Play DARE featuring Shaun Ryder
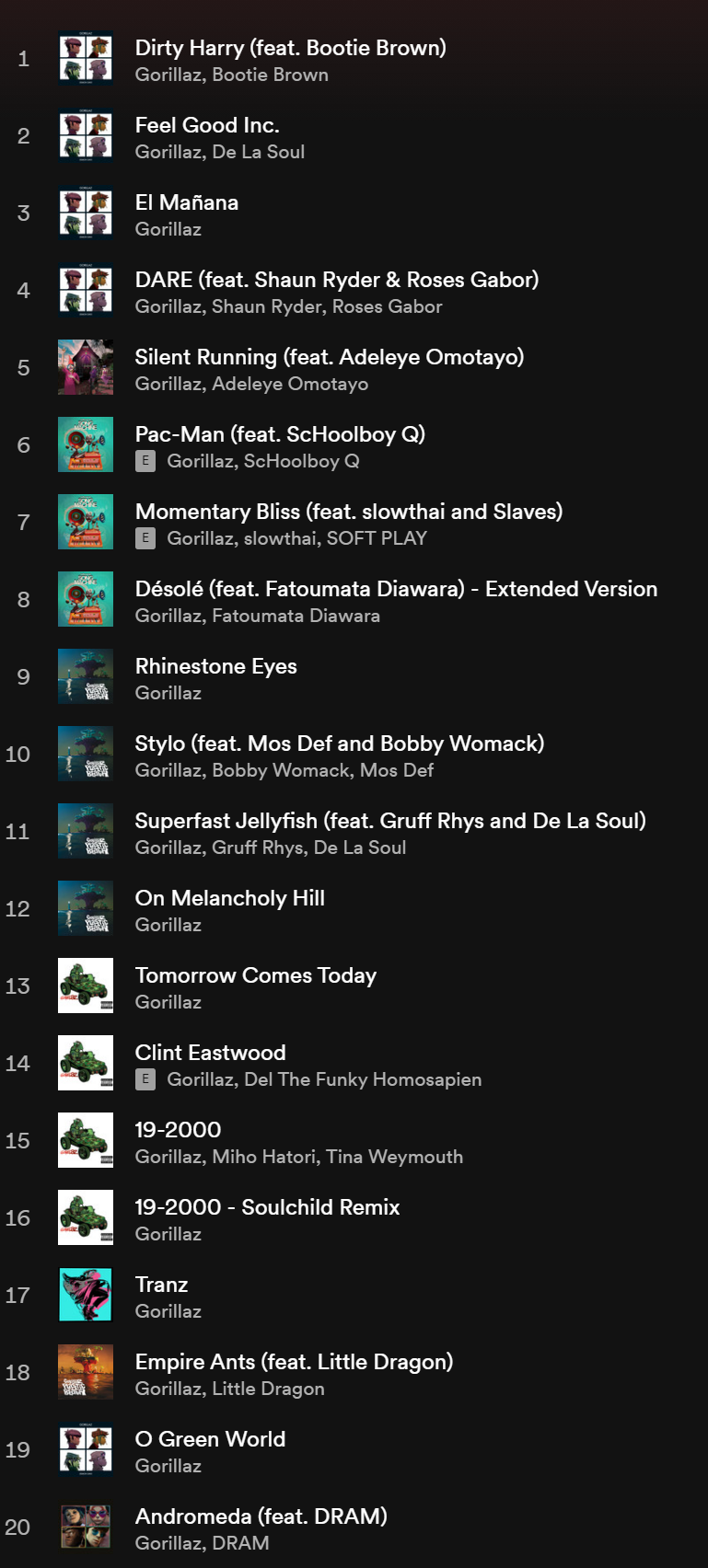This screenshot has height=1568, width=708. coord(336,280)
